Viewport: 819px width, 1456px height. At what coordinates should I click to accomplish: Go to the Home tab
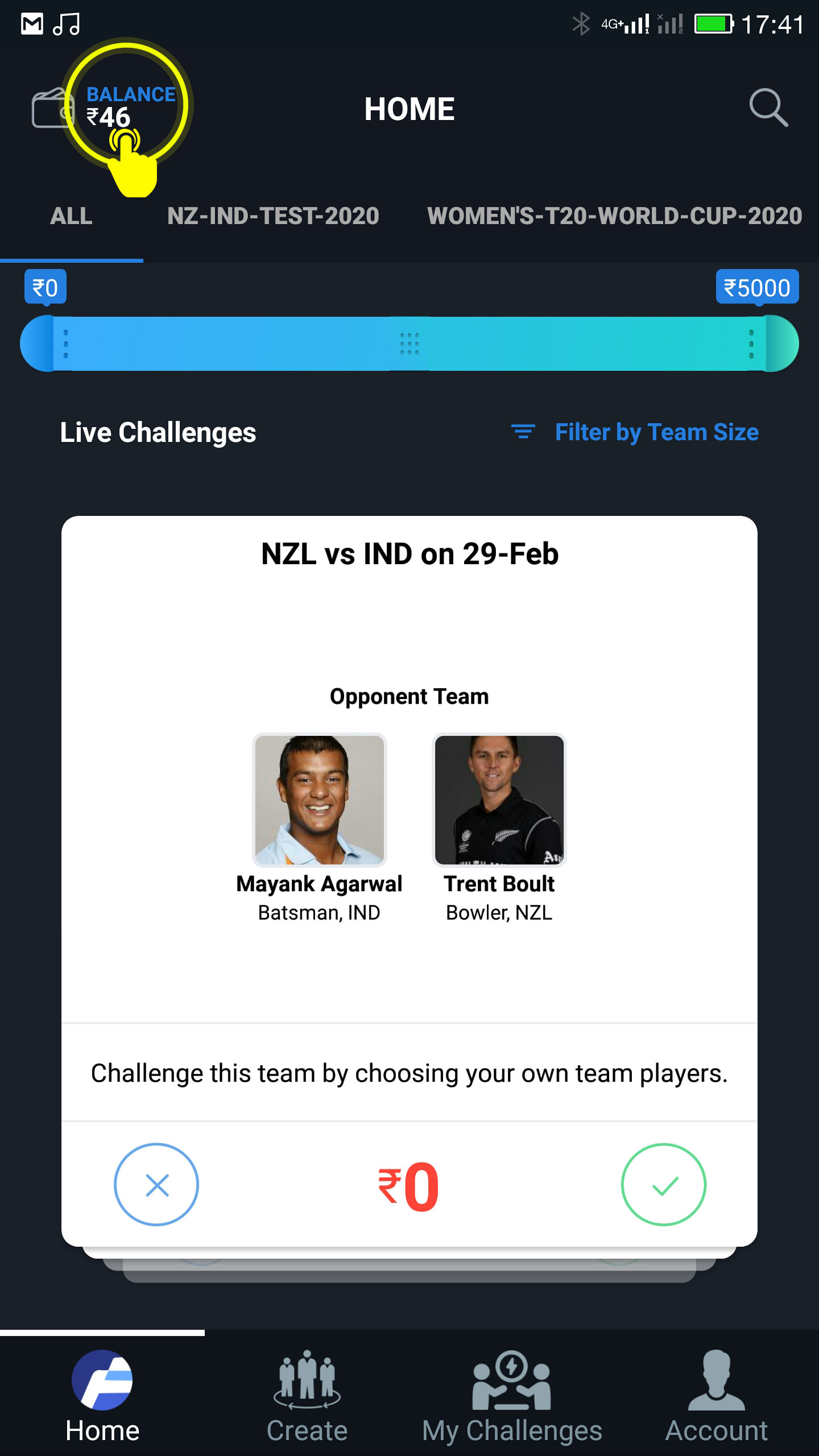[x=102, y=1396]
